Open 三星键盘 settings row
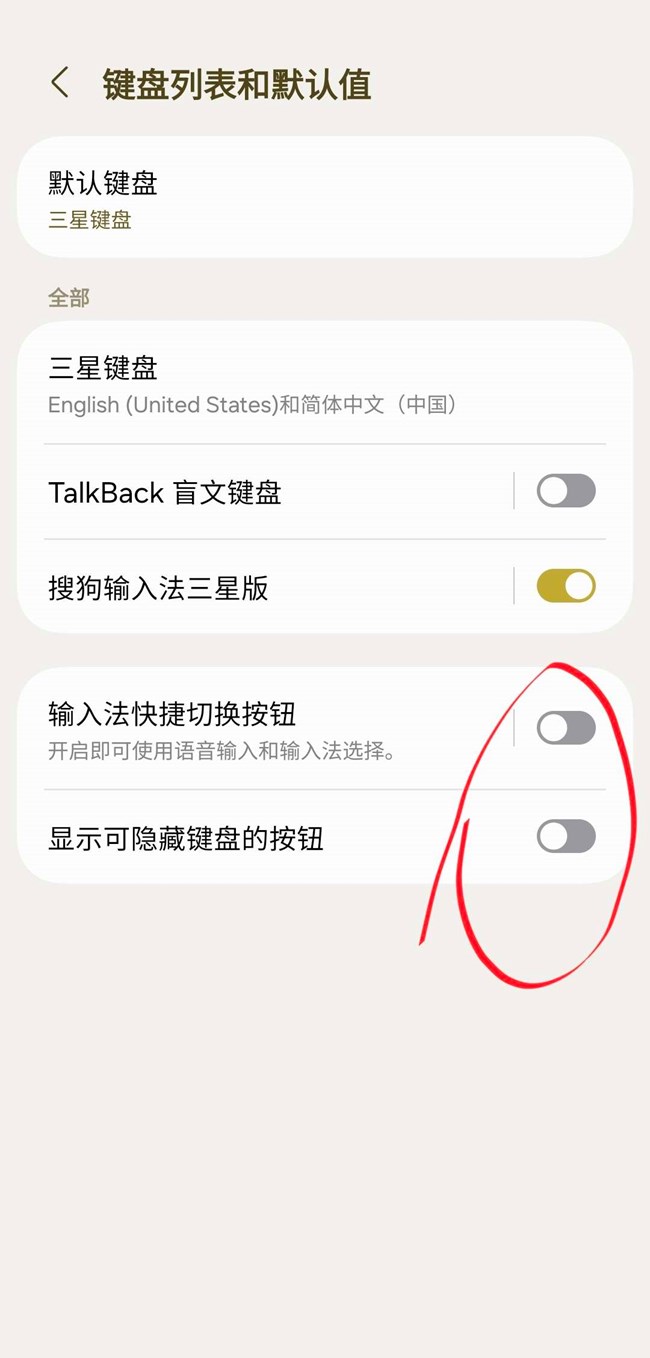Screen dimensions: 650x1358 tap(325, 384)
